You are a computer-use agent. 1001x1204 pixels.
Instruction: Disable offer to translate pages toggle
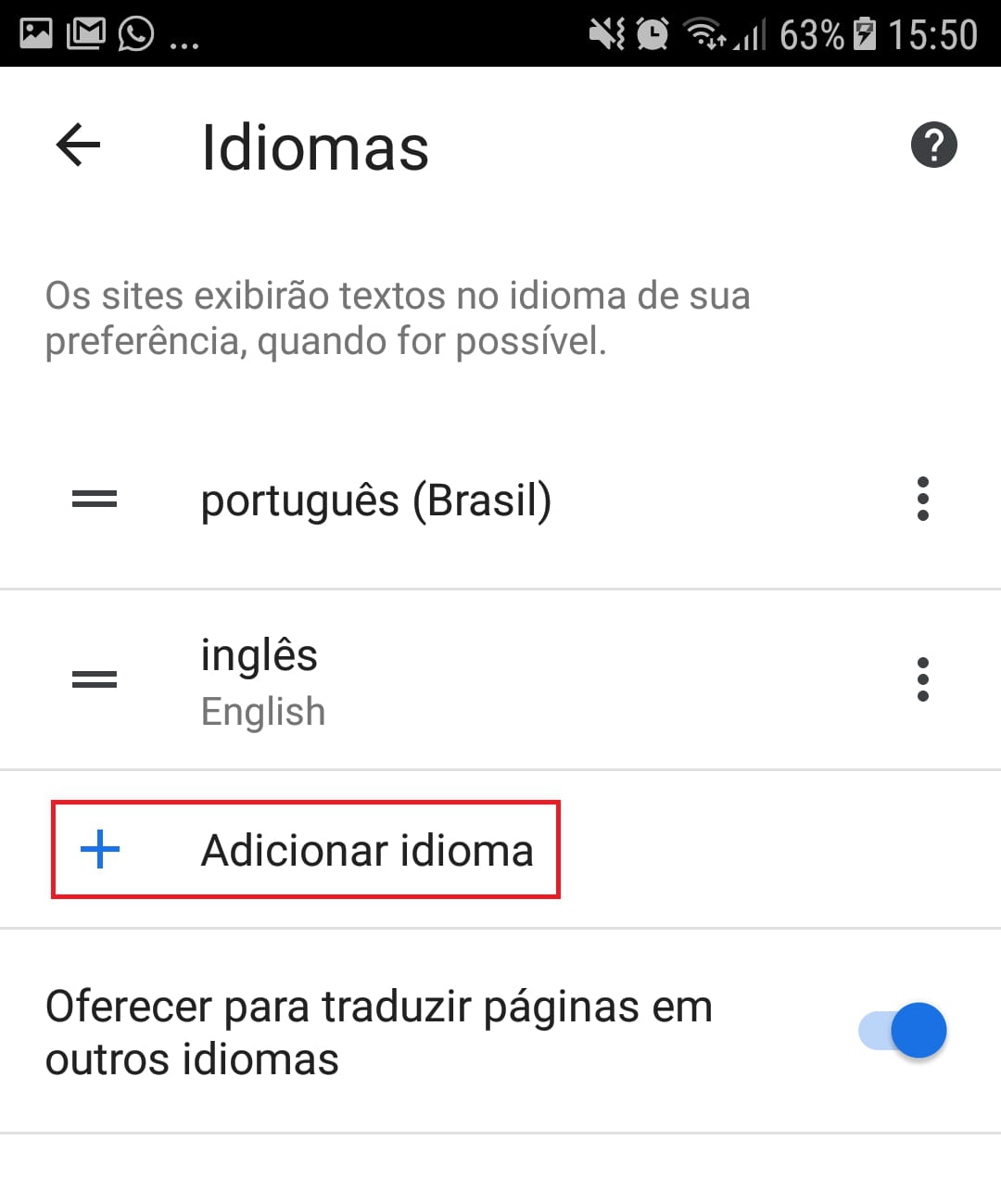tap(903, 1031)
